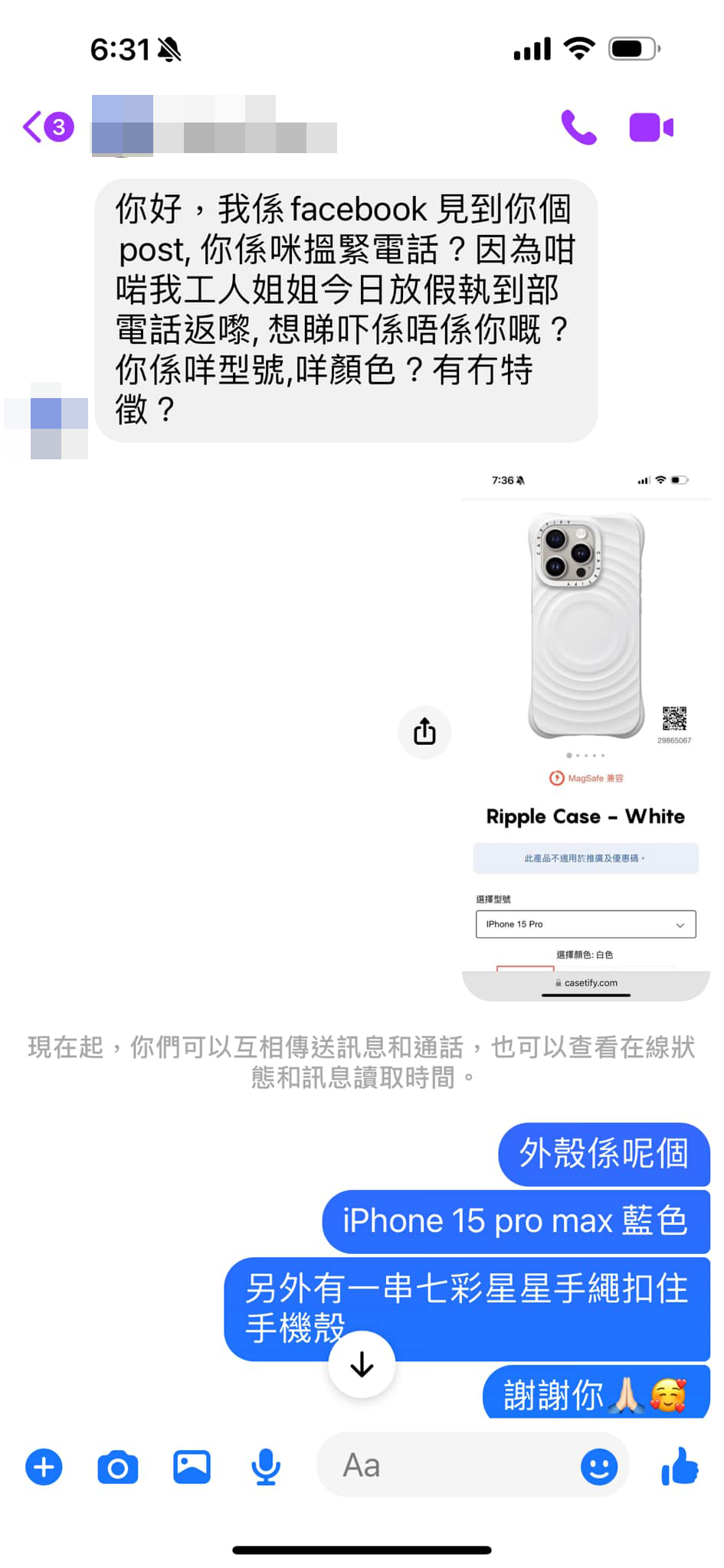724x1568 pixels.
Task: Jump to latest messages with down arrow
Action: coord(362,1365)
